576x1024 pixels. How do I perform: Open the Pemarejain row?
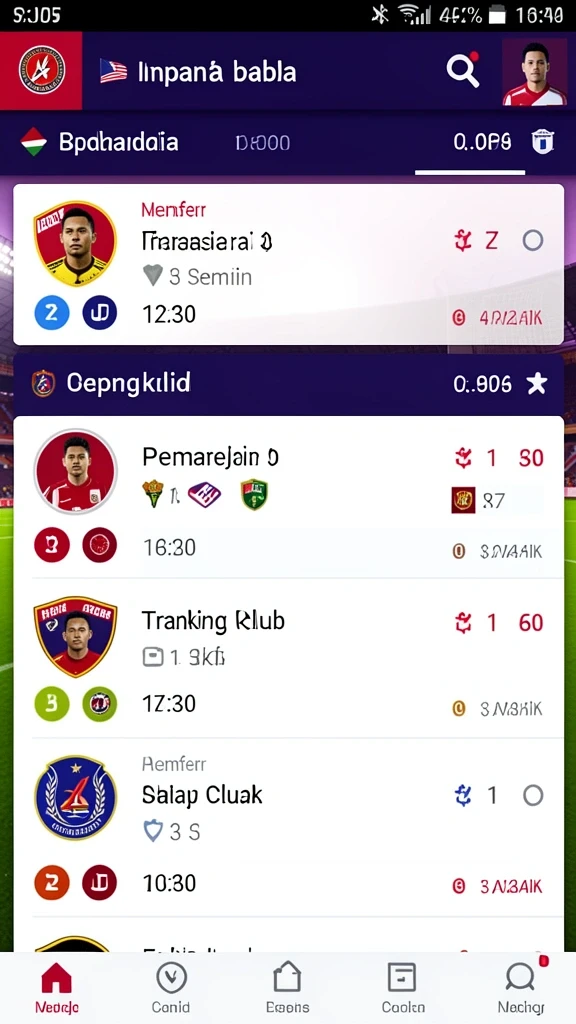tap(288, 496)
